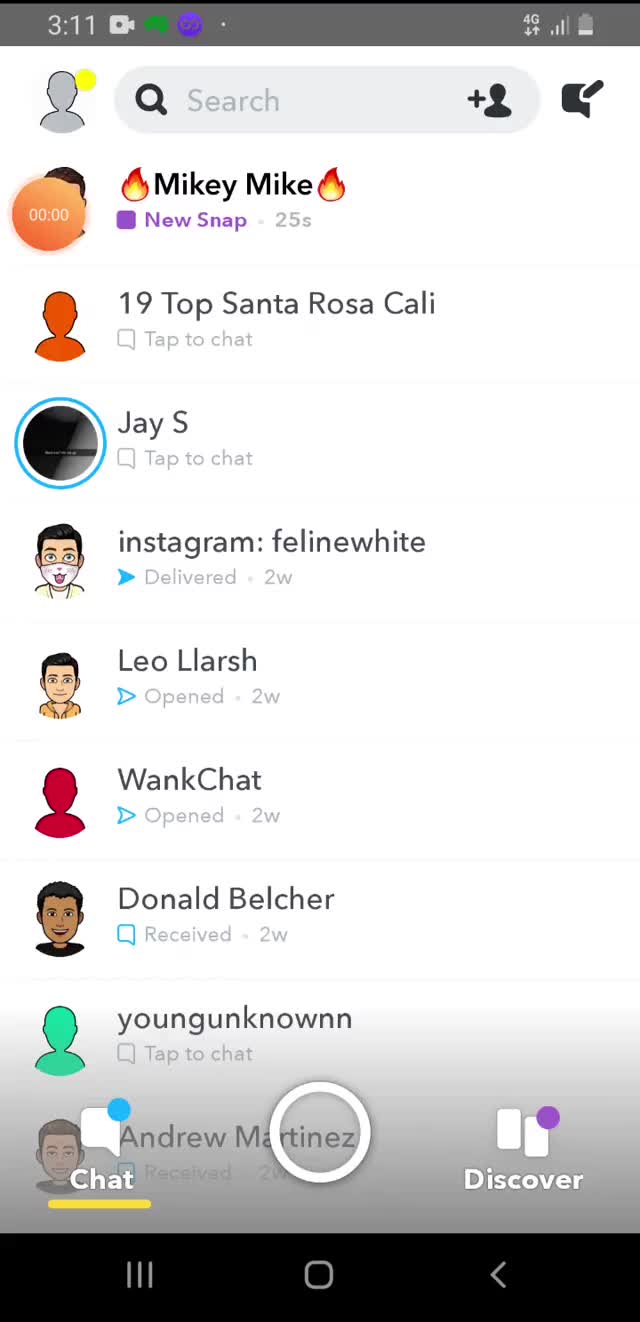Open your profile avatar
Viewport: 640px width, 1322px height.
(x=62, y=100)
